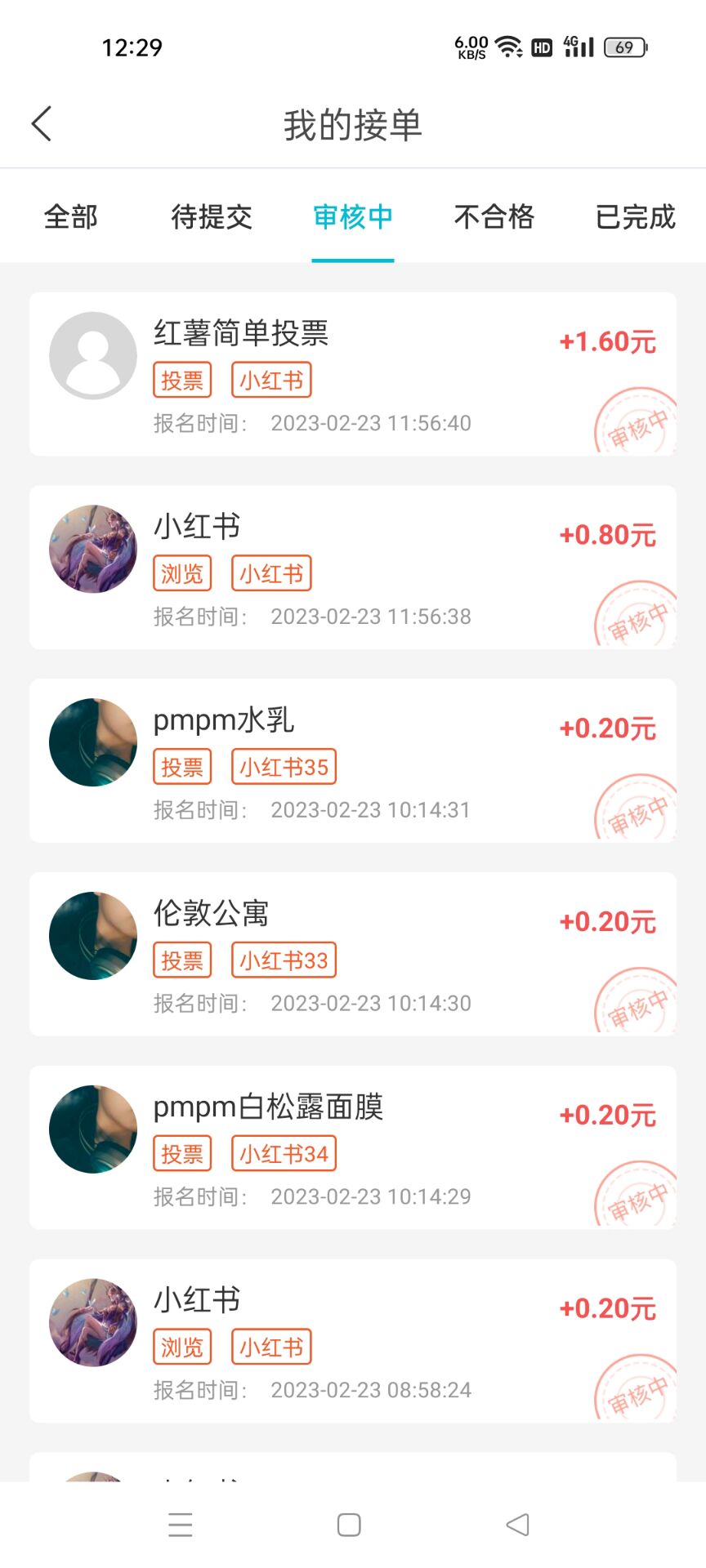Tap the system home button

click(349, 1525)
